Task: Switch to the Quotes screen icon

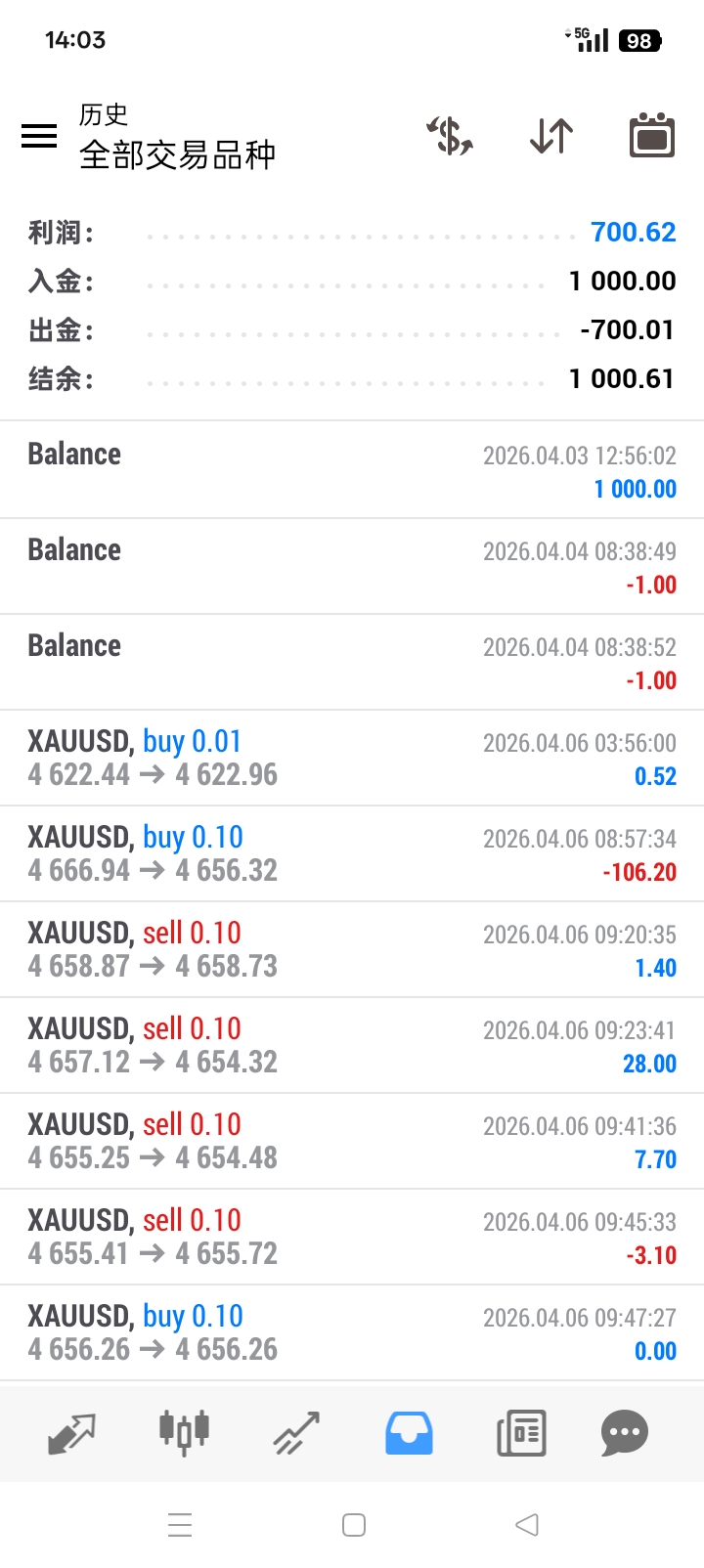Action: [69, 1433]
